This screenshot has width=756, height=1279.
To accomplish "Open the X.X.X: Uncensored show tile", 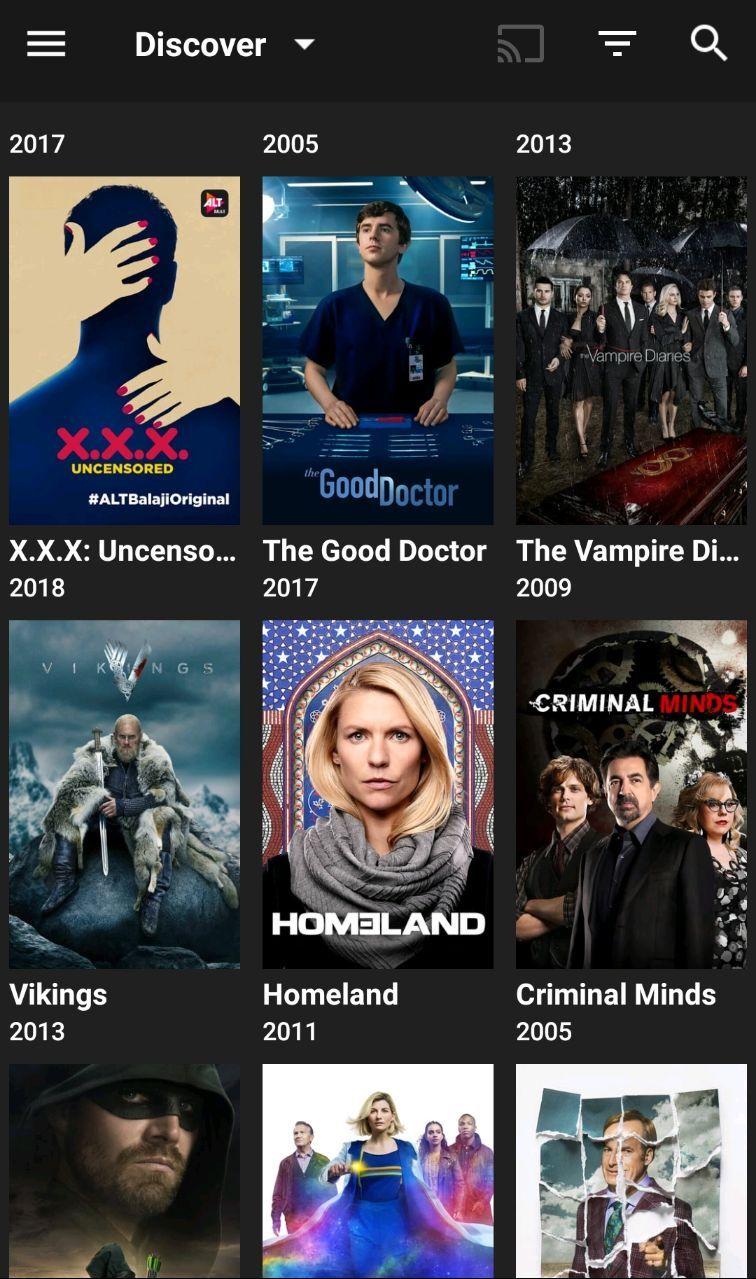I will tap(124, 350).
